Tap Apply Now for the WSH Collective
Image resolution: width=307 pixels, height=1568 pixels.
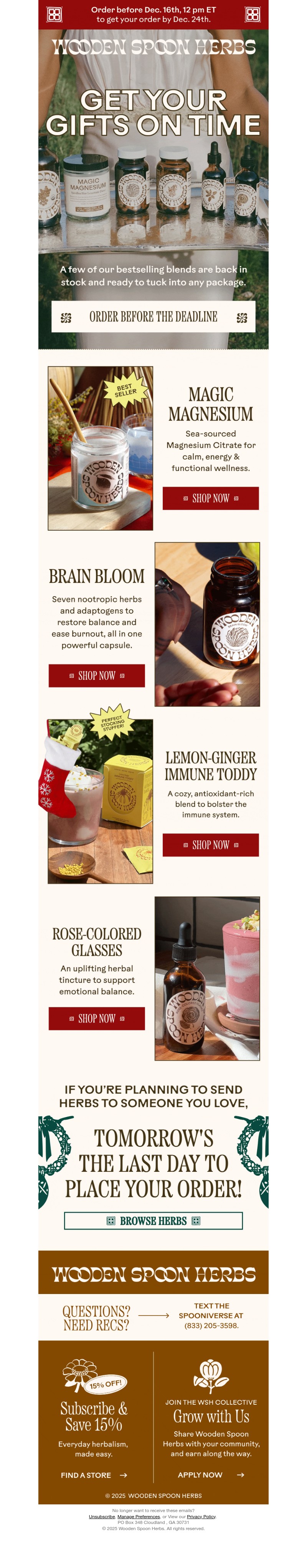pyautogui.click(x=210, y=1475)
